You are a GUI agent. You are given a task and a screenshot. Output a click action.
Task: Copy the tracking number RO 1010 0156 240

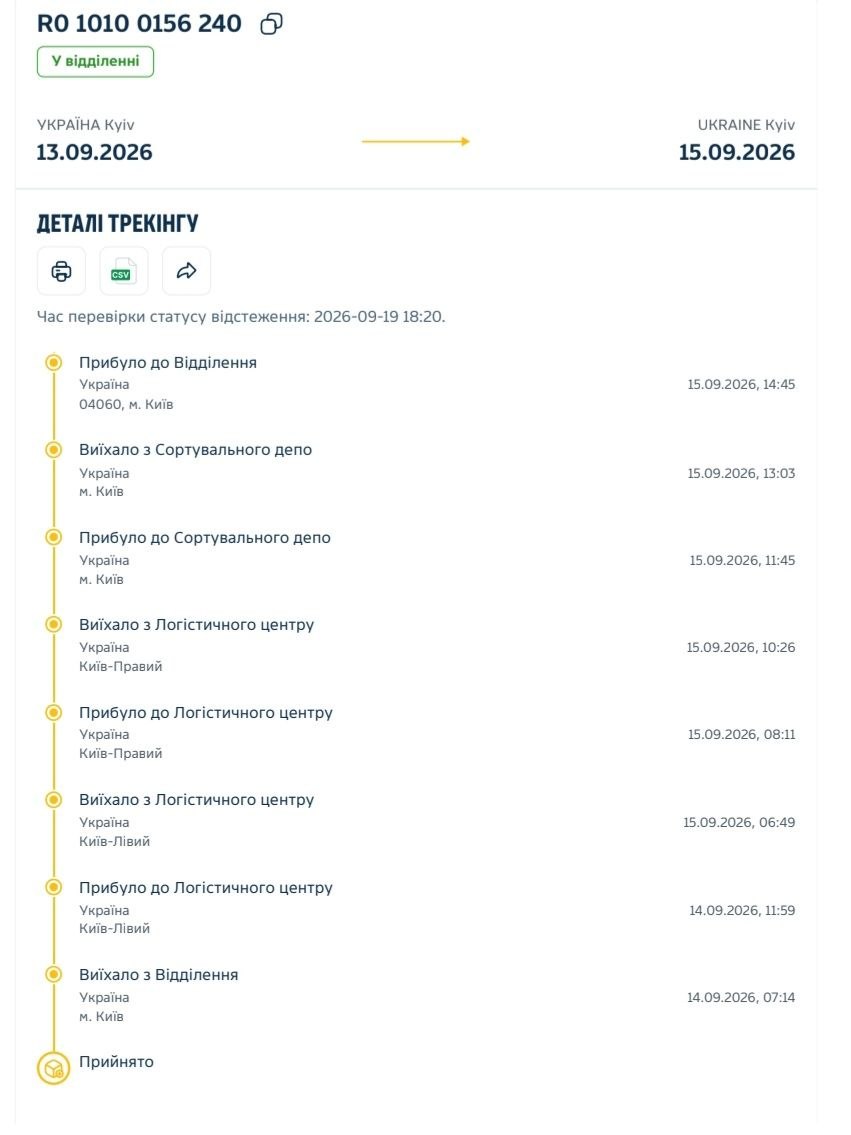click(x=271, y=24)
